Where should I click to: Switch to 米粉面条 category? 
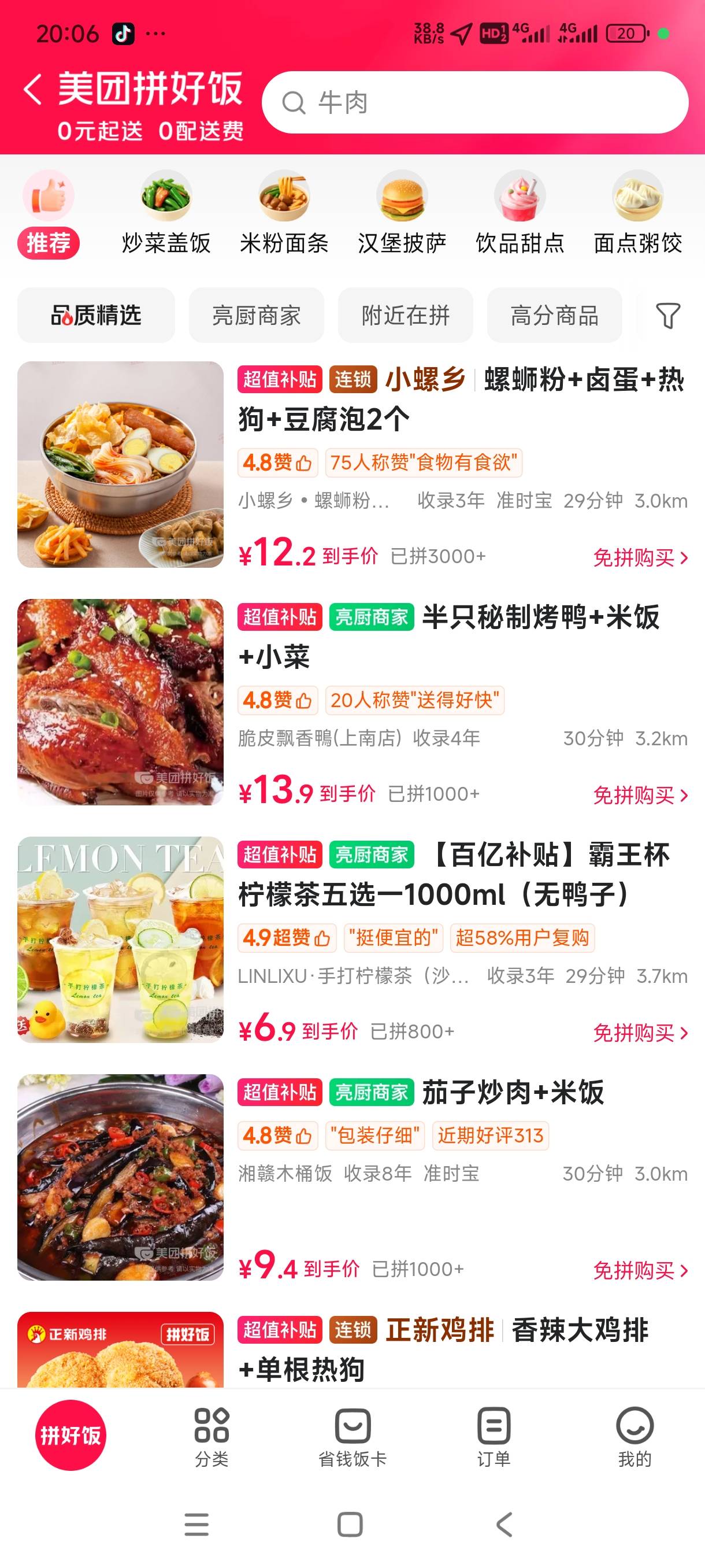[x=284, y=214]
